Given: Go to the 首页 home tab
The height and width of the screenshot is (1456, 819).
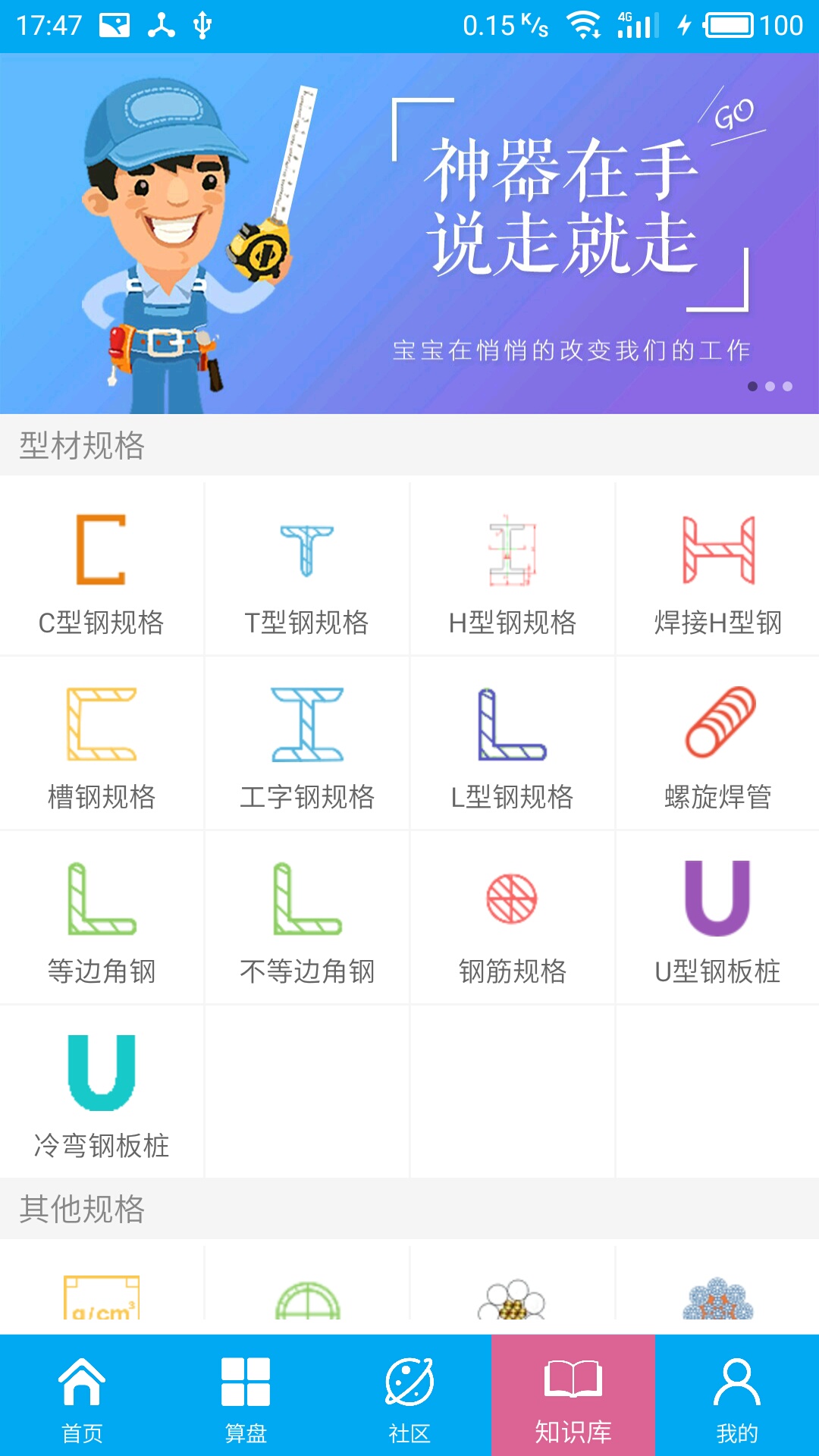Looking at the screenshot, I should point(82,1397).
